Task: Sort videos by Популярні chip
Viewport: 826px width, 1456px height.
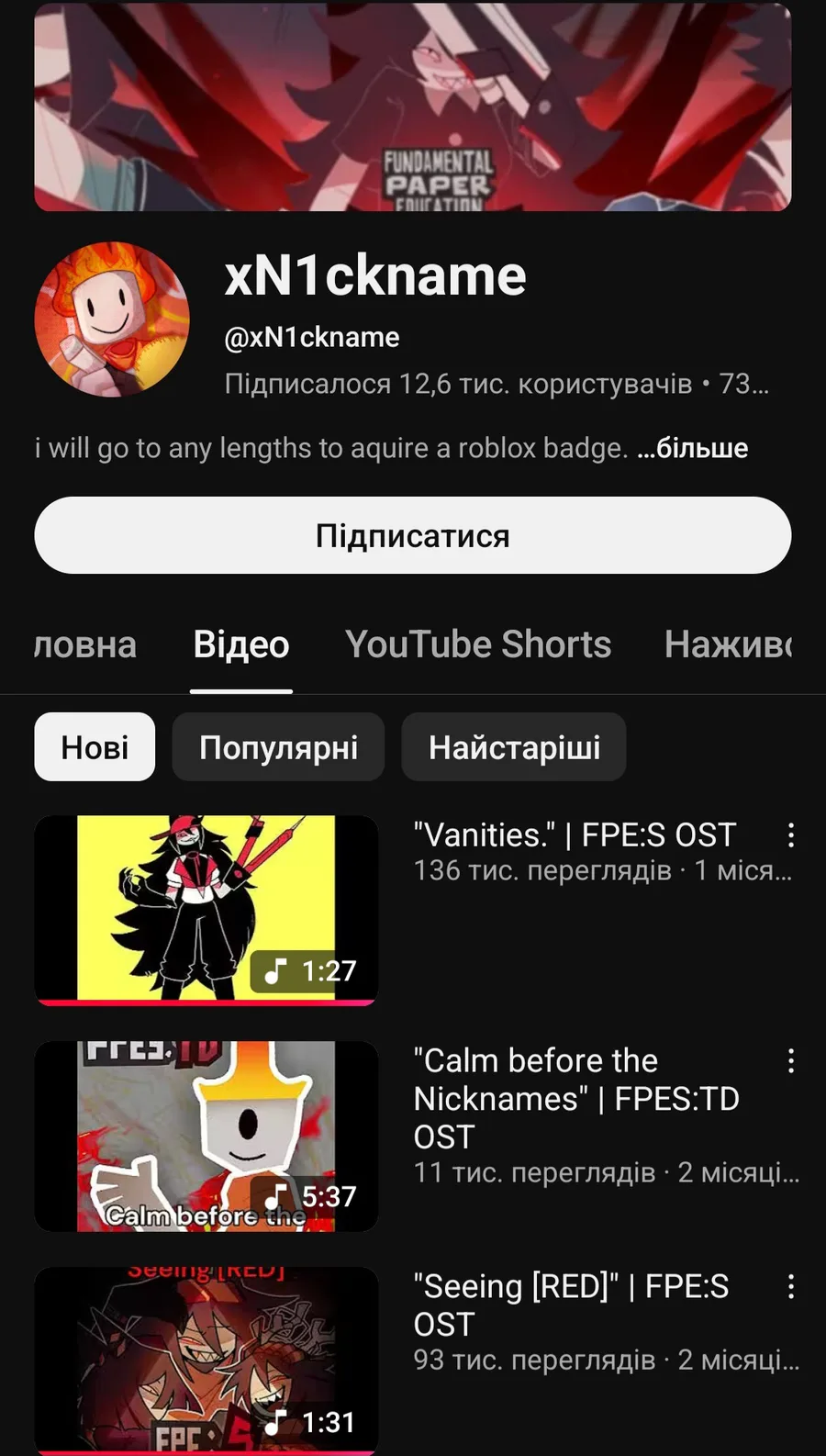Action: (278, 747)
